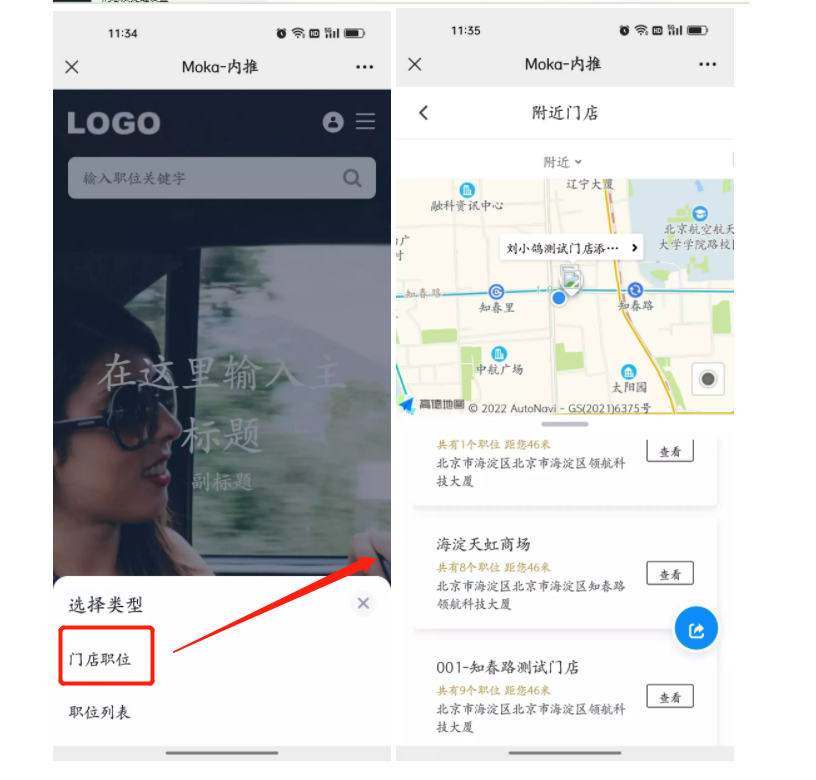
Task: Close the Moka-内推 page showing 附近门店
Action: point(415,64)
